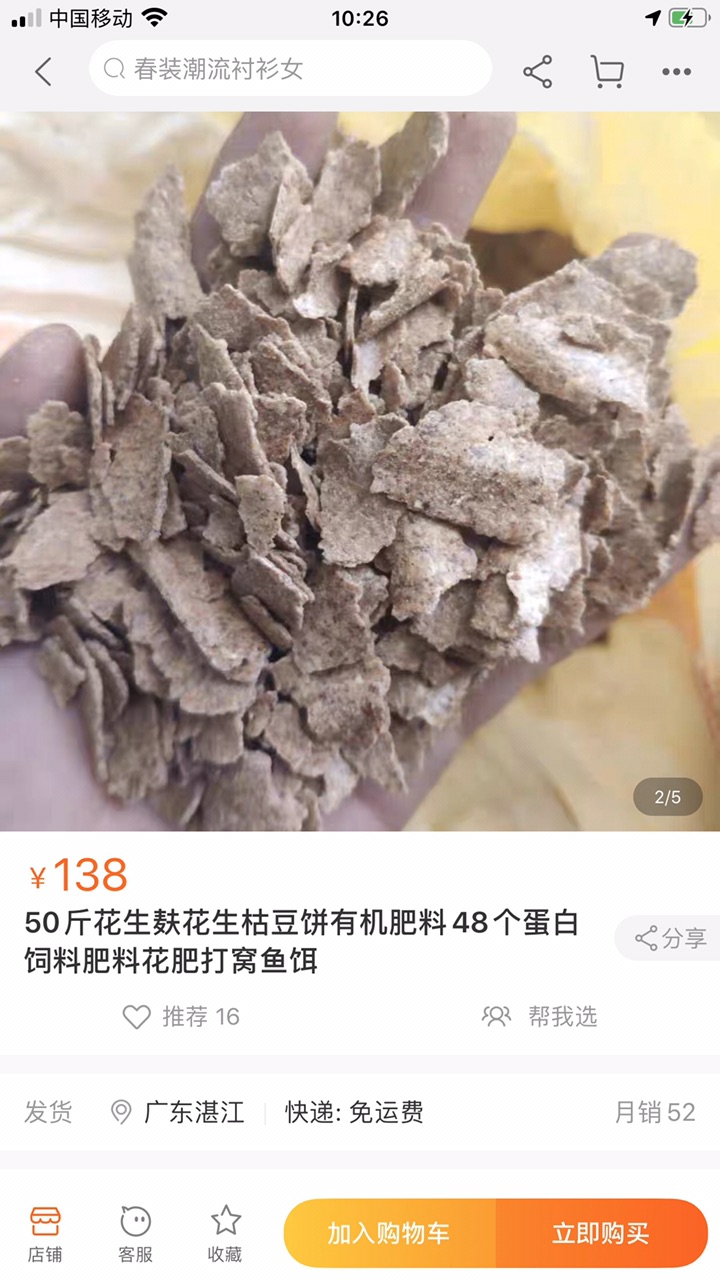Screen dimensions: 720x1280
Task: Tap the 分享 button beside the title
Action: click(670, 938)
